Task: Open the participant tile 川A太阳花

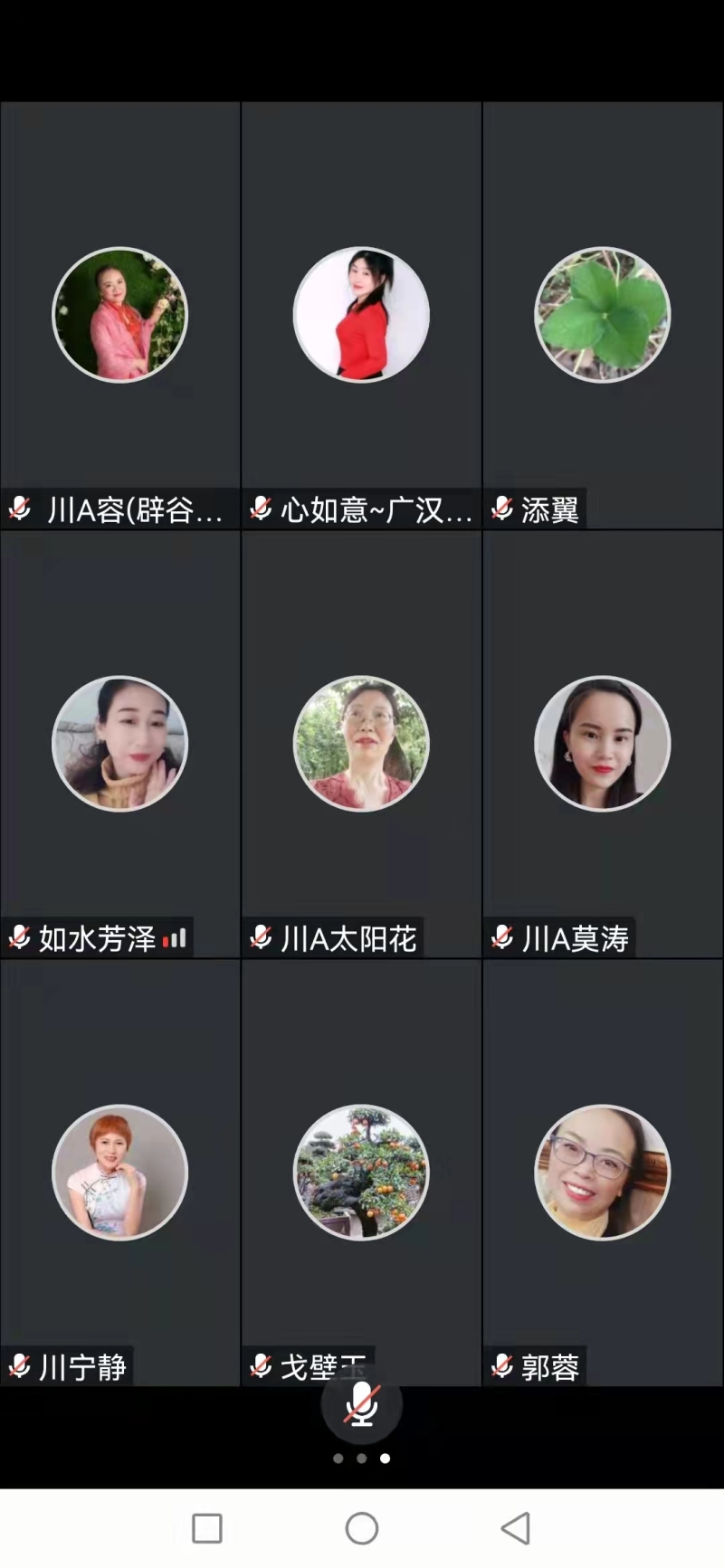Action: tap(361, 744)
